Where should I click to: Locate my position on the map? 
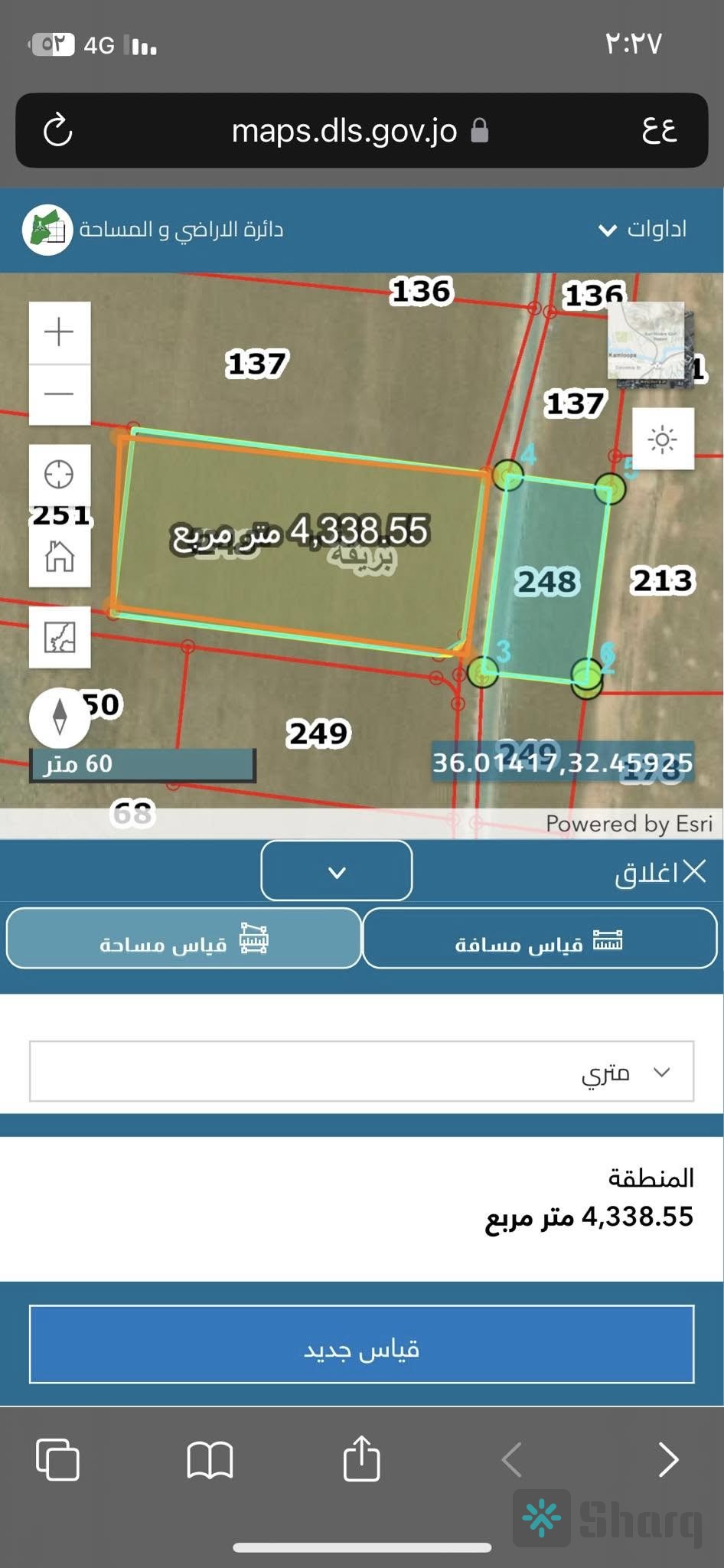pos(60,475)
